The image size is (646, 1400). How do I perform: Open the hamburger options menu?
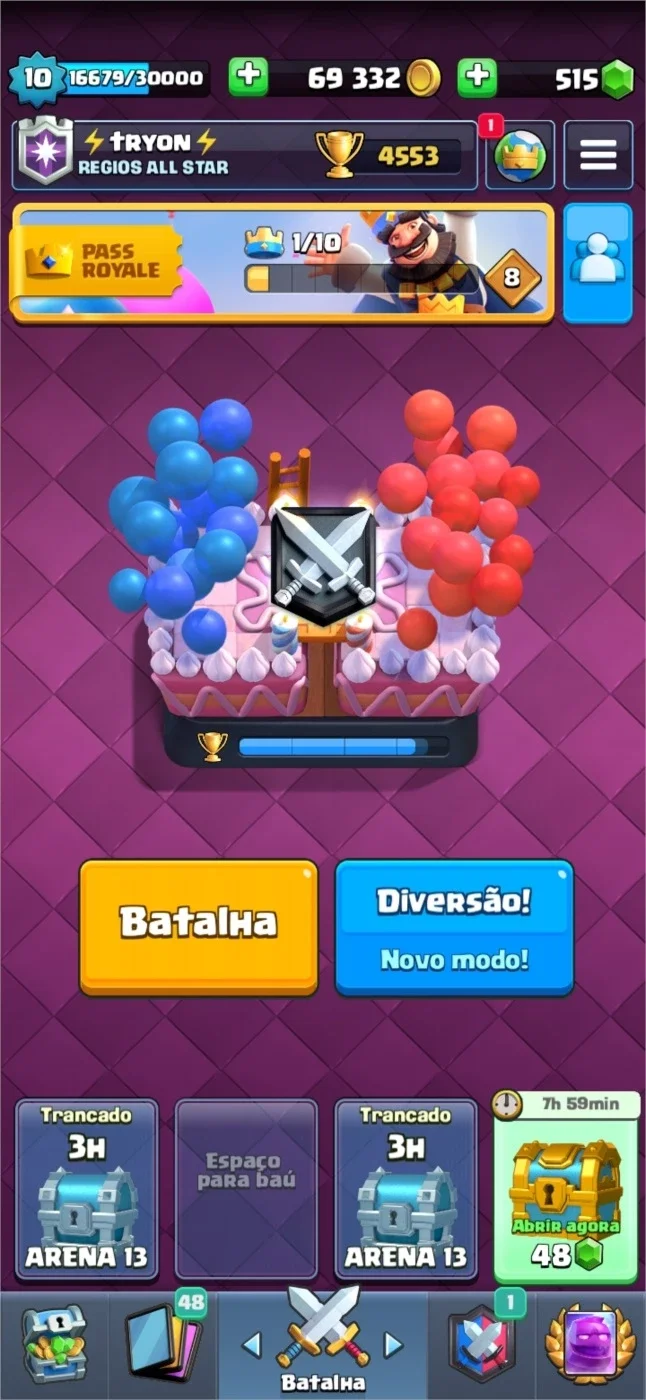(598, 155)
